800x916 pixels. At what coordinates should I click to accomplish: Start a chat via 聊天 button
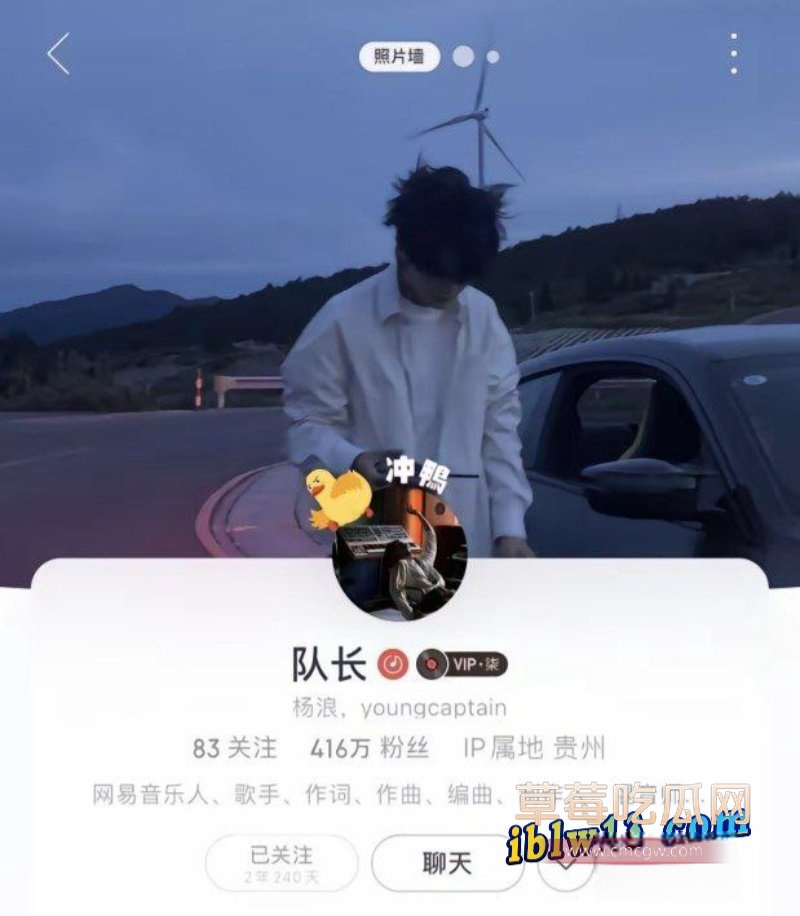(x=447, y=862)
